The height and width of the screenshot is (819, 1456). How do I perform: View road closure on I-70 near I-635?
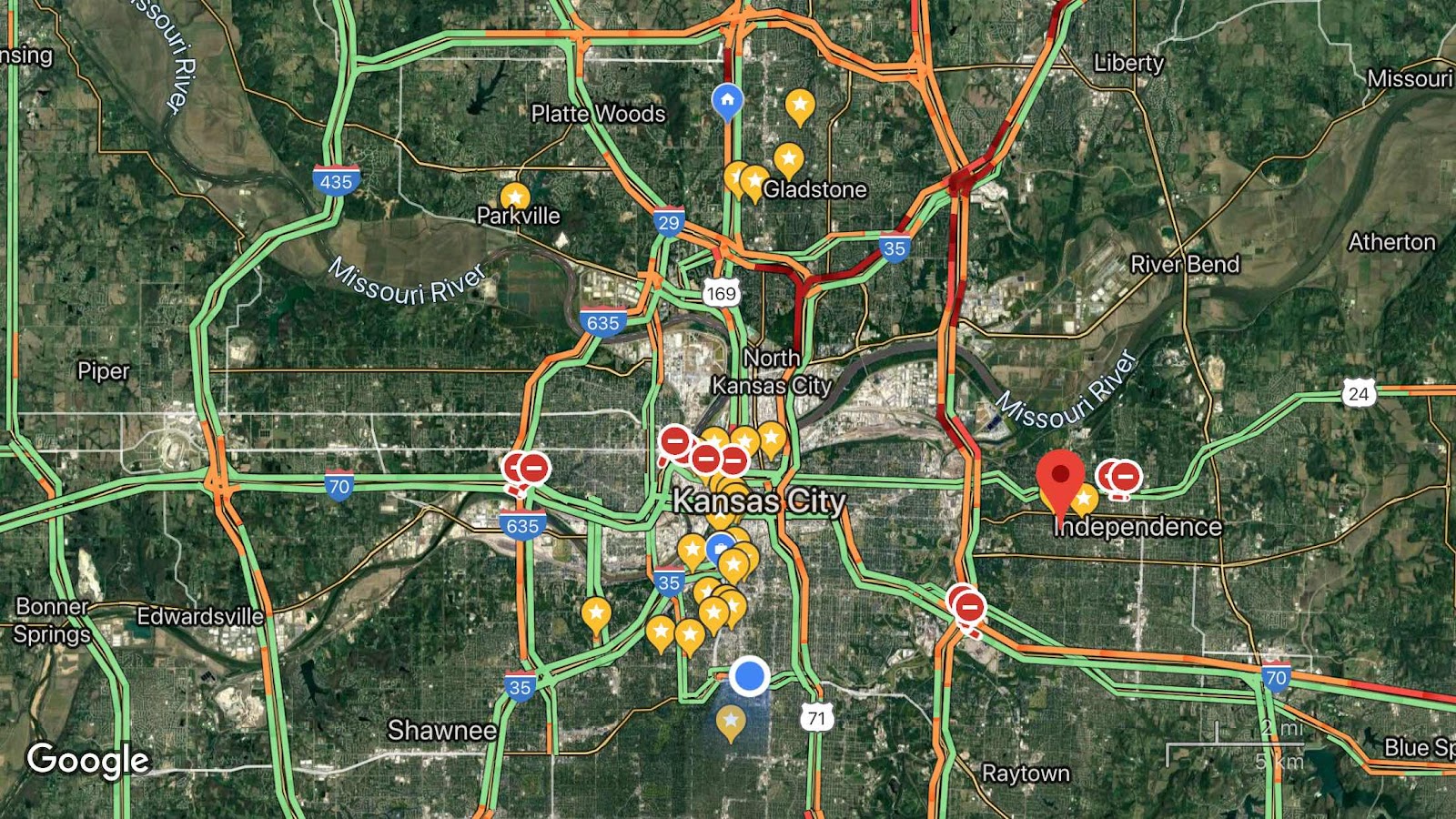(x=533, y=469)
